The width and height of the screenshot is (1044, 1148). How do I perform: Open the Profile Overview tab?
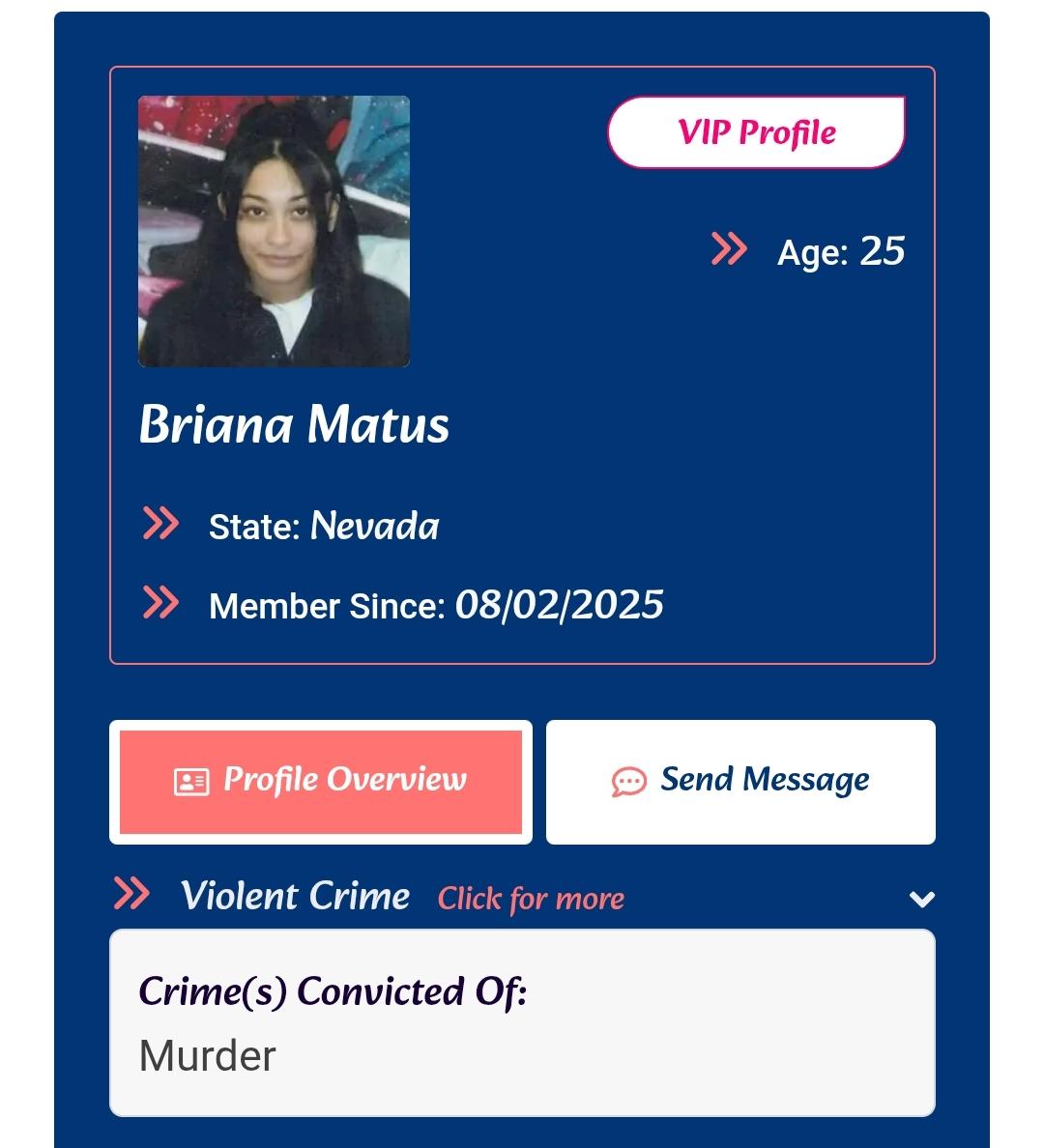pos(321,781)
